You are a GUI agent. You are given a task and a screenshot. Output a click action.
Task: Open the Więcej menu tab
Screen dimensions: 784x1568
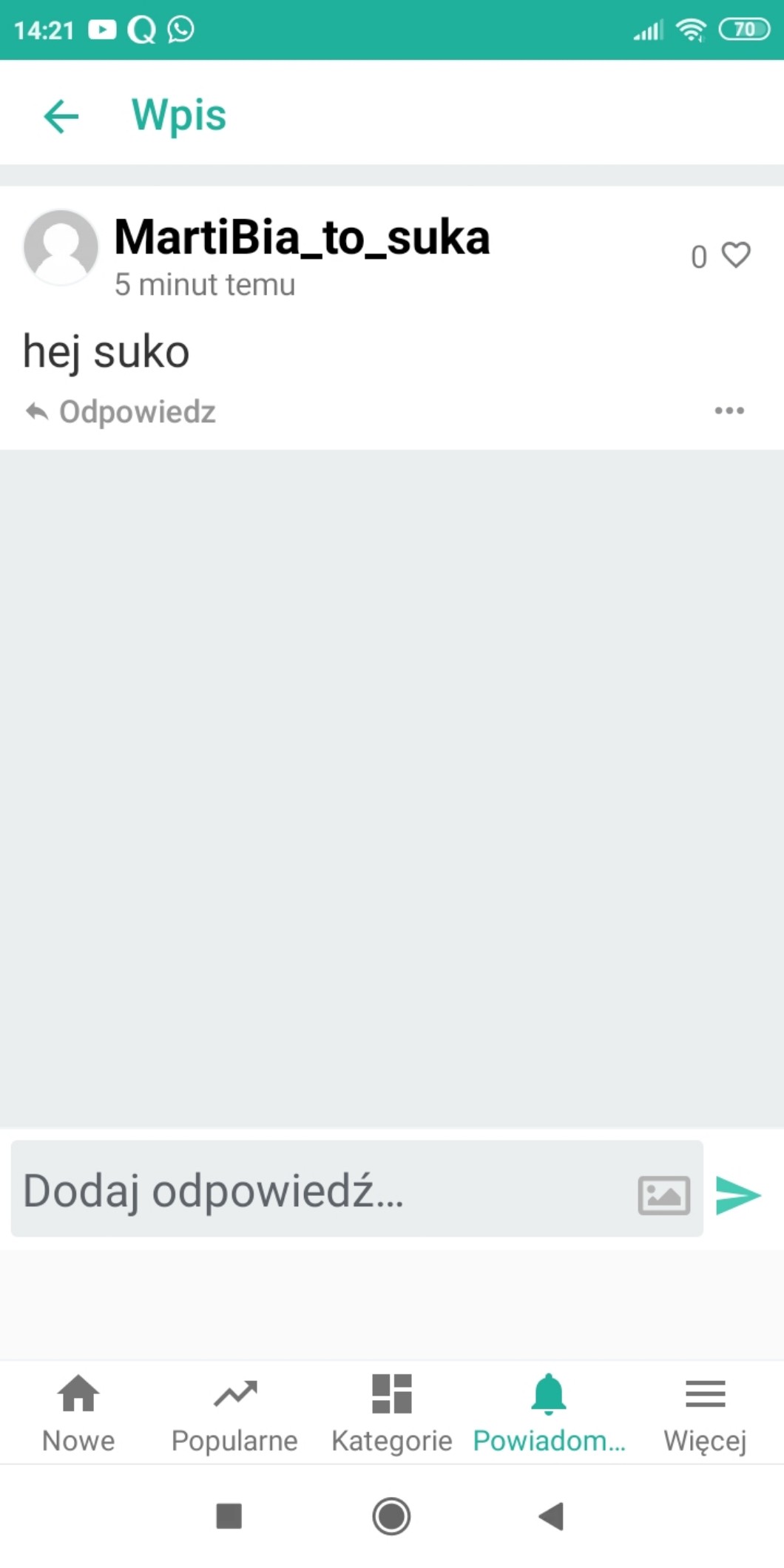pyautogui.click(x=705, y=1413)
